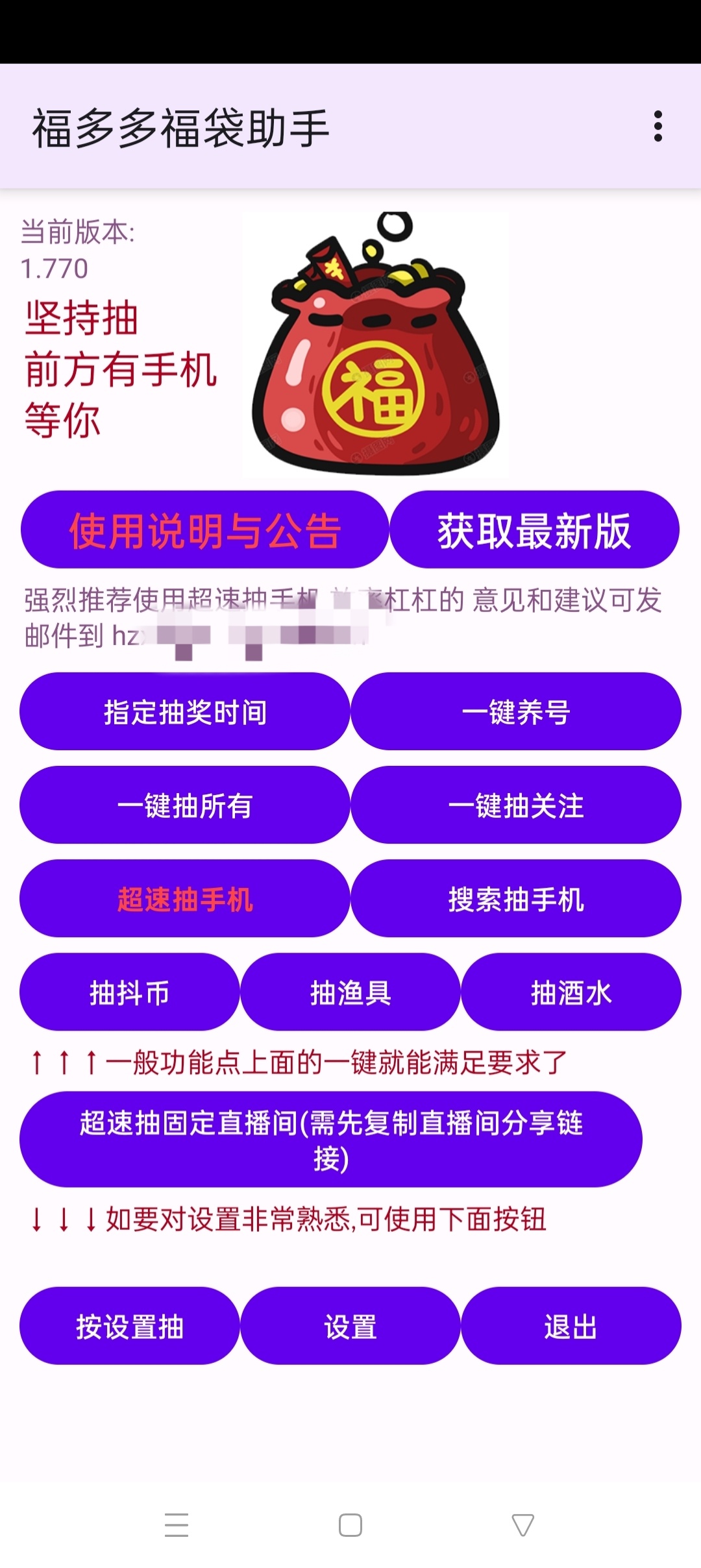Screen dimensions: 701x1568
Task: Go to the system home screen
Action: tap(350, 1525)
